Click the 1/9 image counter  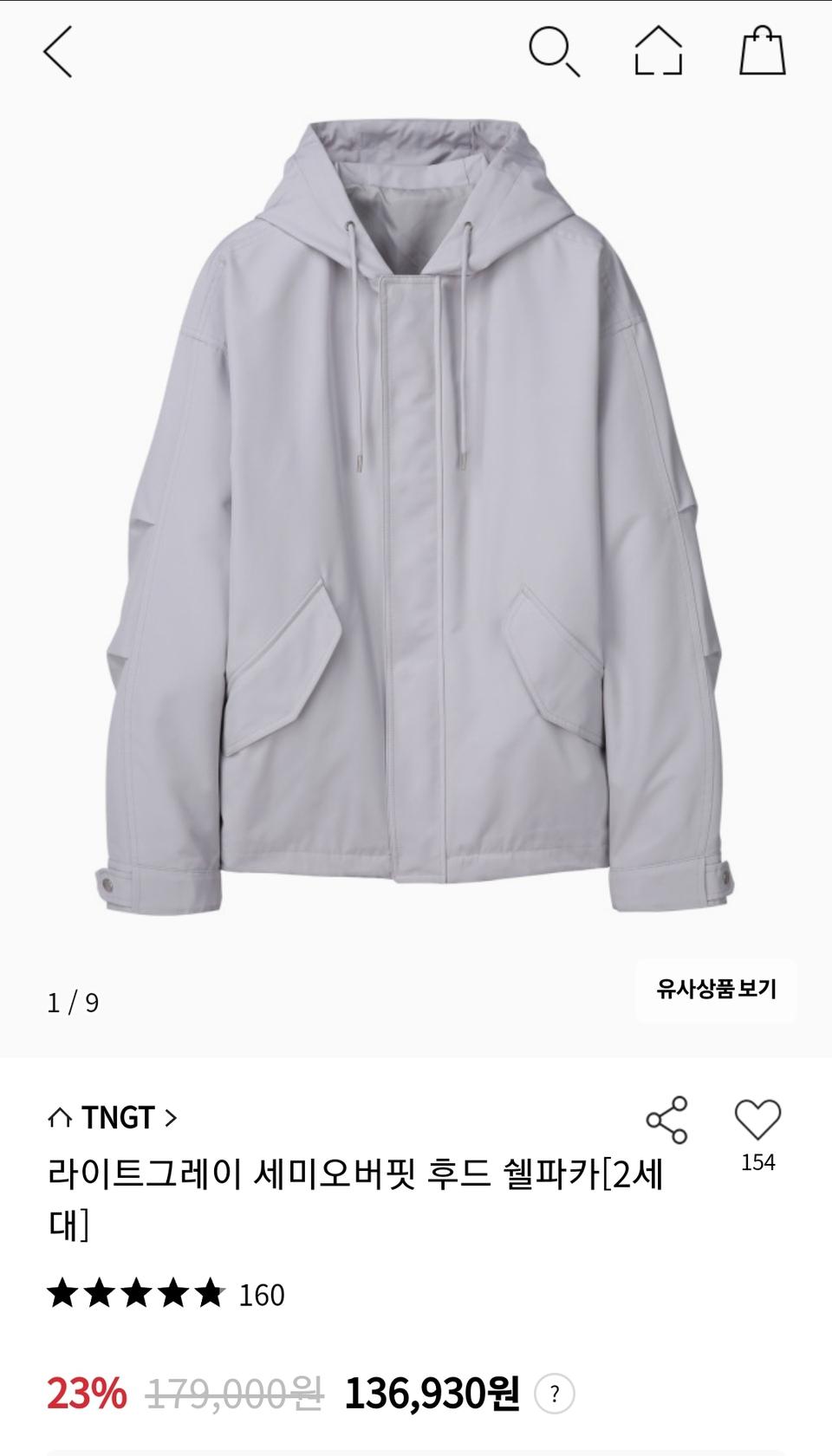(x=74, y=1001)
